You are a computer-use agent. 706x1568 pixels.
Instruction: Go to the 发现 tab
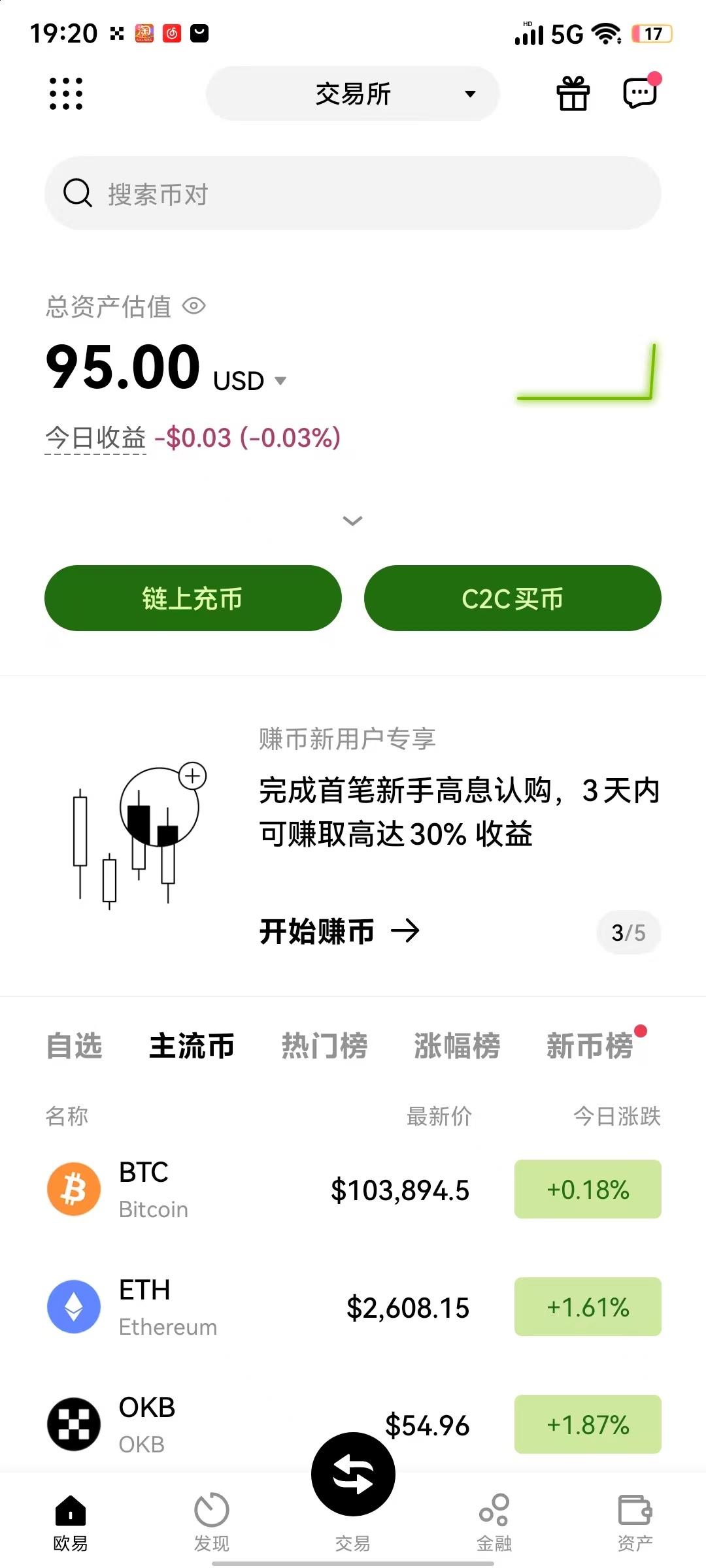click(x=212, y=1522)
